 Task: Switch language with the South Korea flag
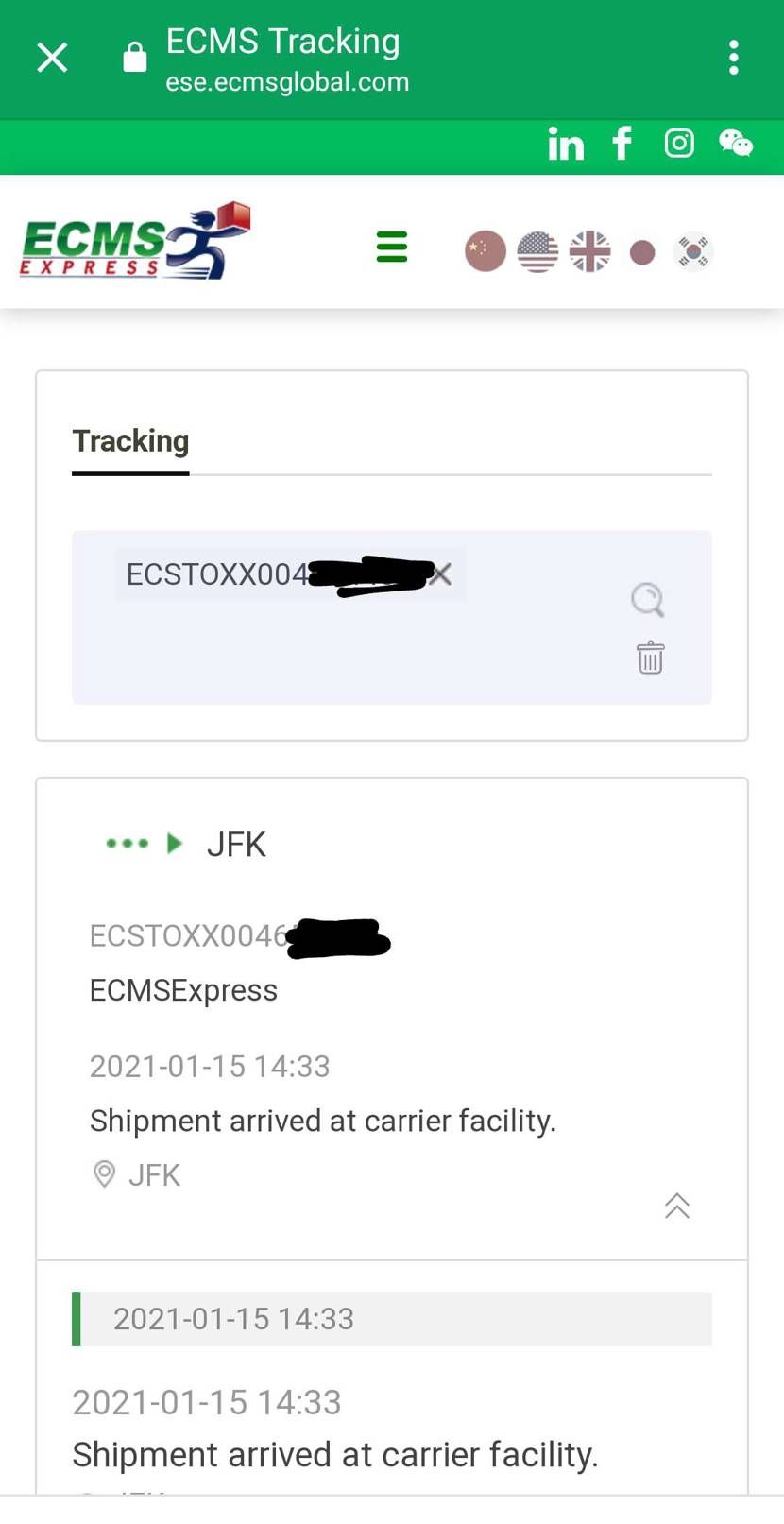click(693, 252)
